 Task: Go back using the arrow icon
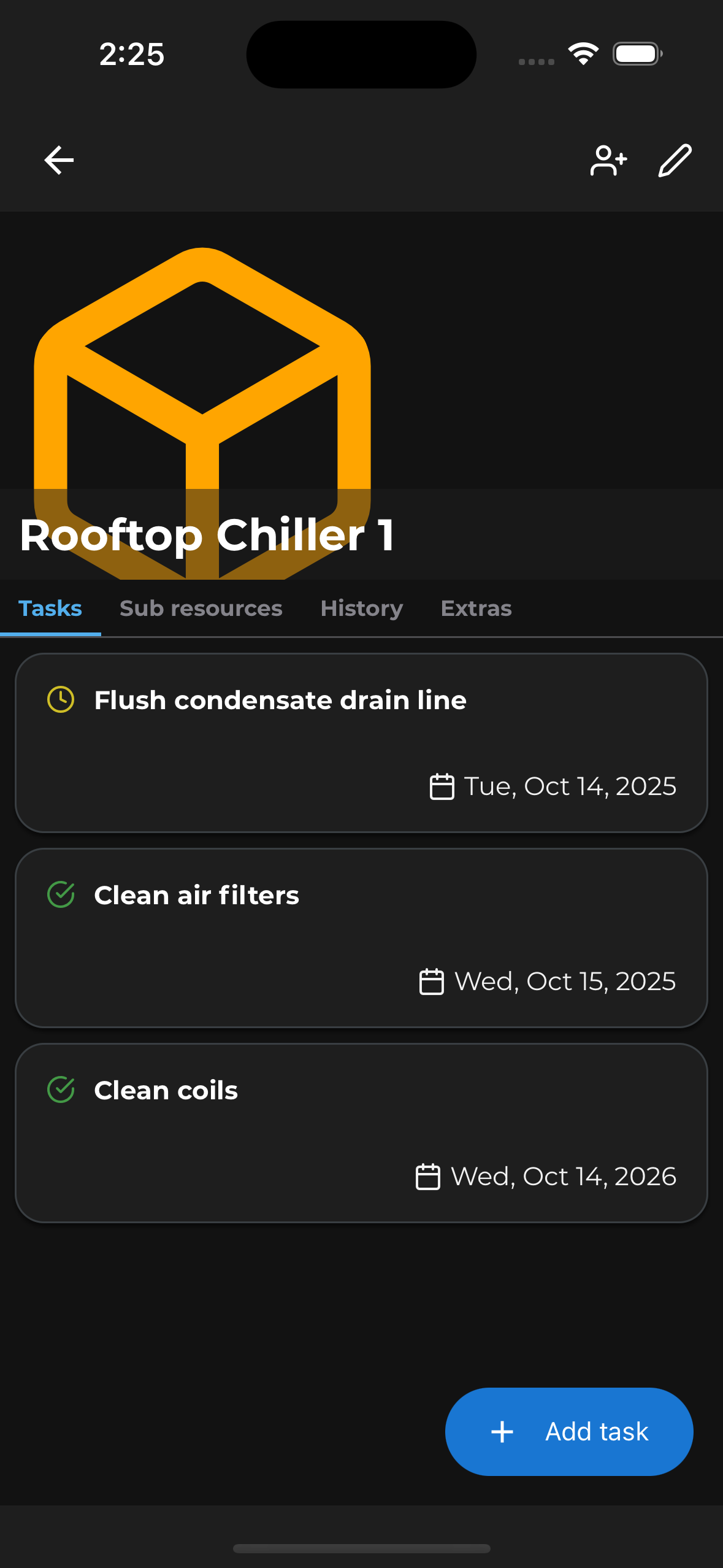click(59, 161)
